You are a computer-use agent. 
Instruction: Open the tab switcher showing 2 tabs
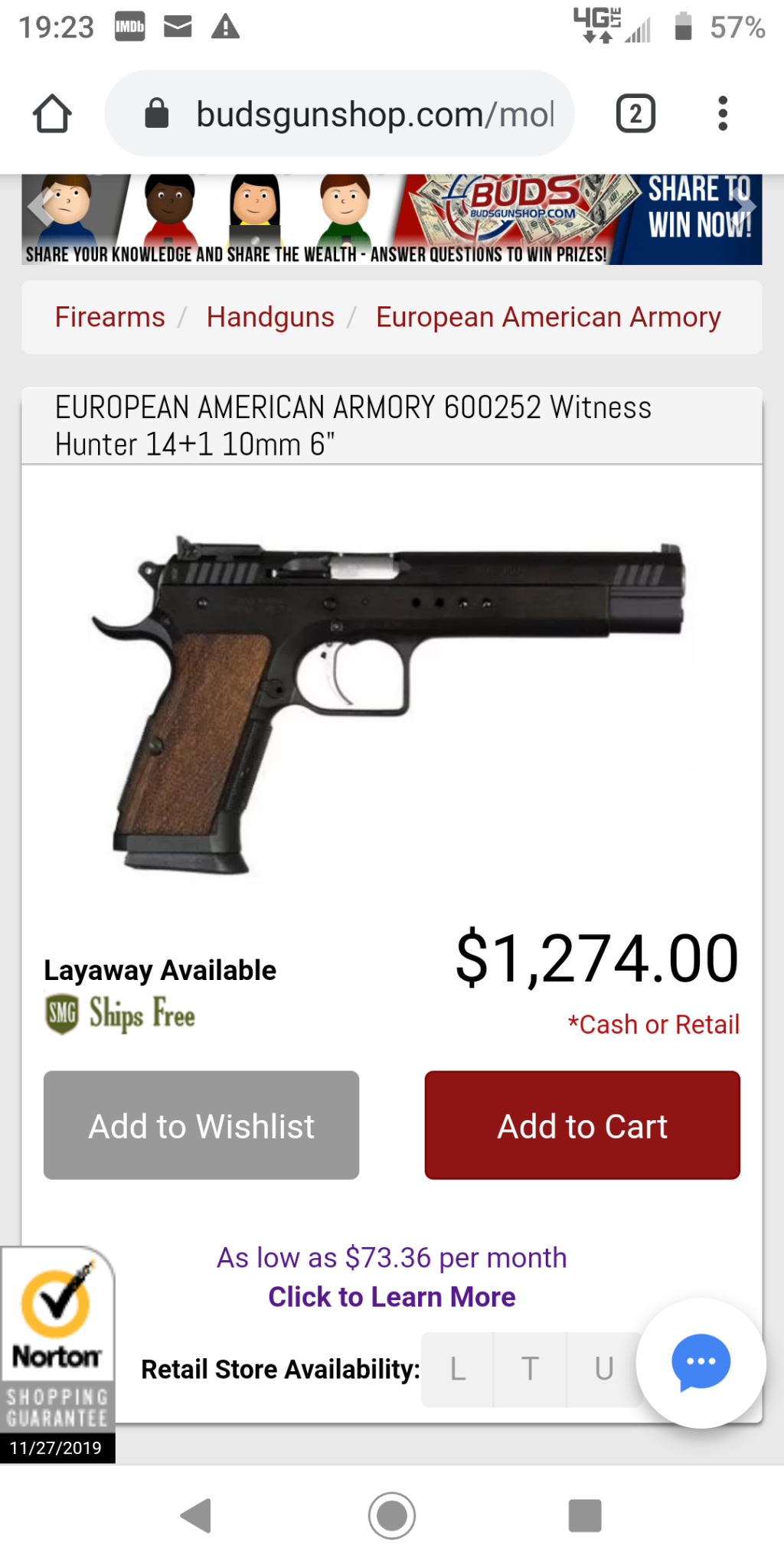pyautogui.click(x=635, y=114)
